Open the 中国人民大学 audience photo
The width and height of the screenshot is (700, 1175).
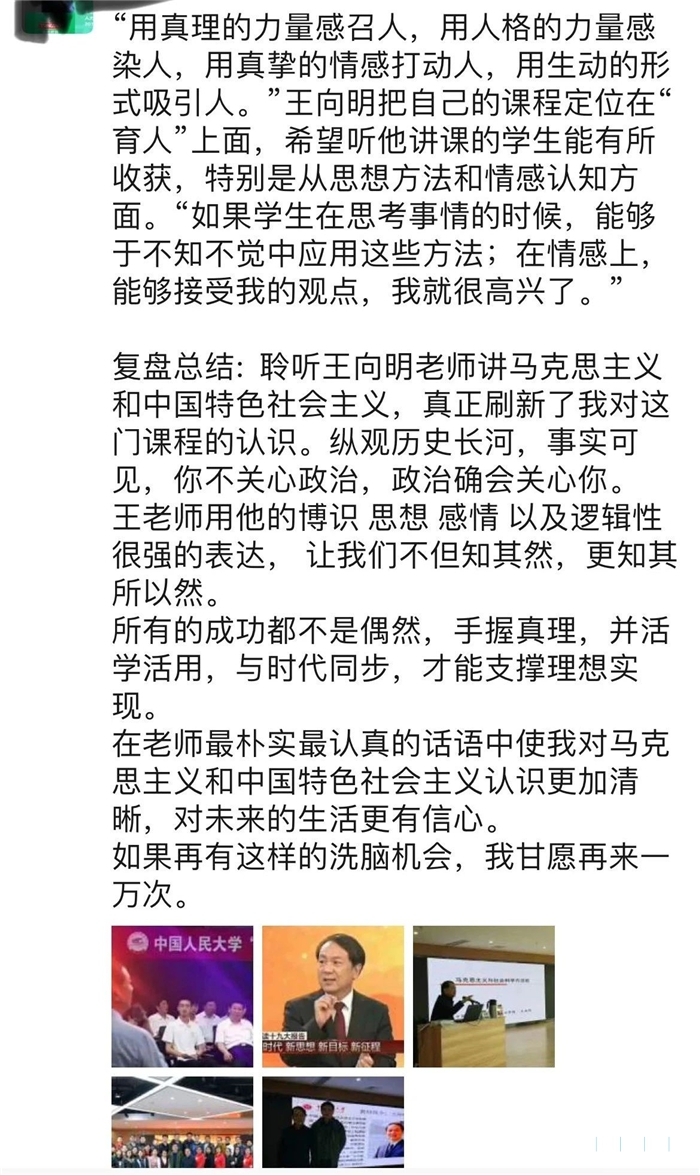(182, 996)
